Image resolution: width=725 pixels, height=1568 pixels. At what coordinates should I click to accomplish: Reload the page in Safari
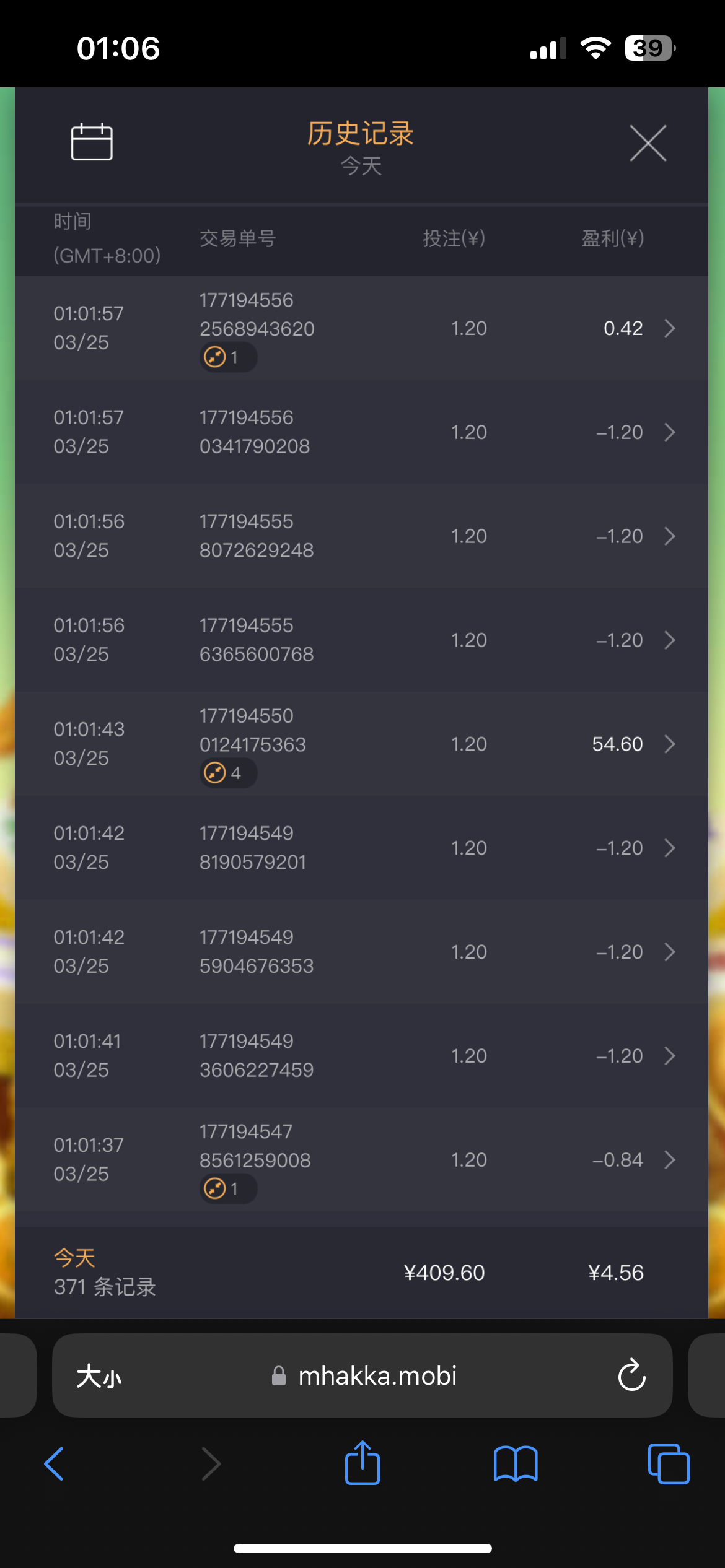(x=631, y=1376)
